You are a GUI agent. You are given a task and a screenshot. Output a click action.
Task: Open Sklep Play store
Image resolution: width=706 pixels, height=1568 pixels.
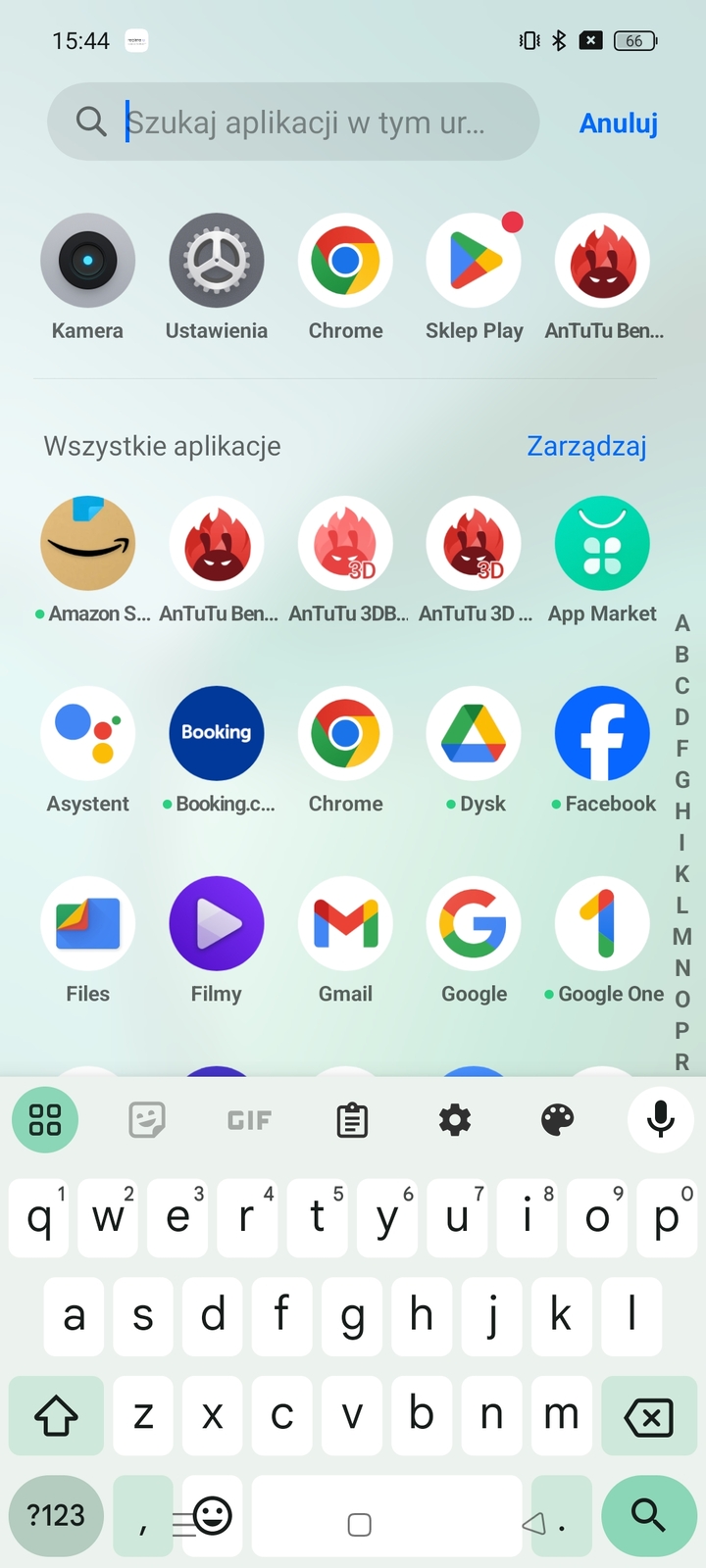[x=474, y=262]
